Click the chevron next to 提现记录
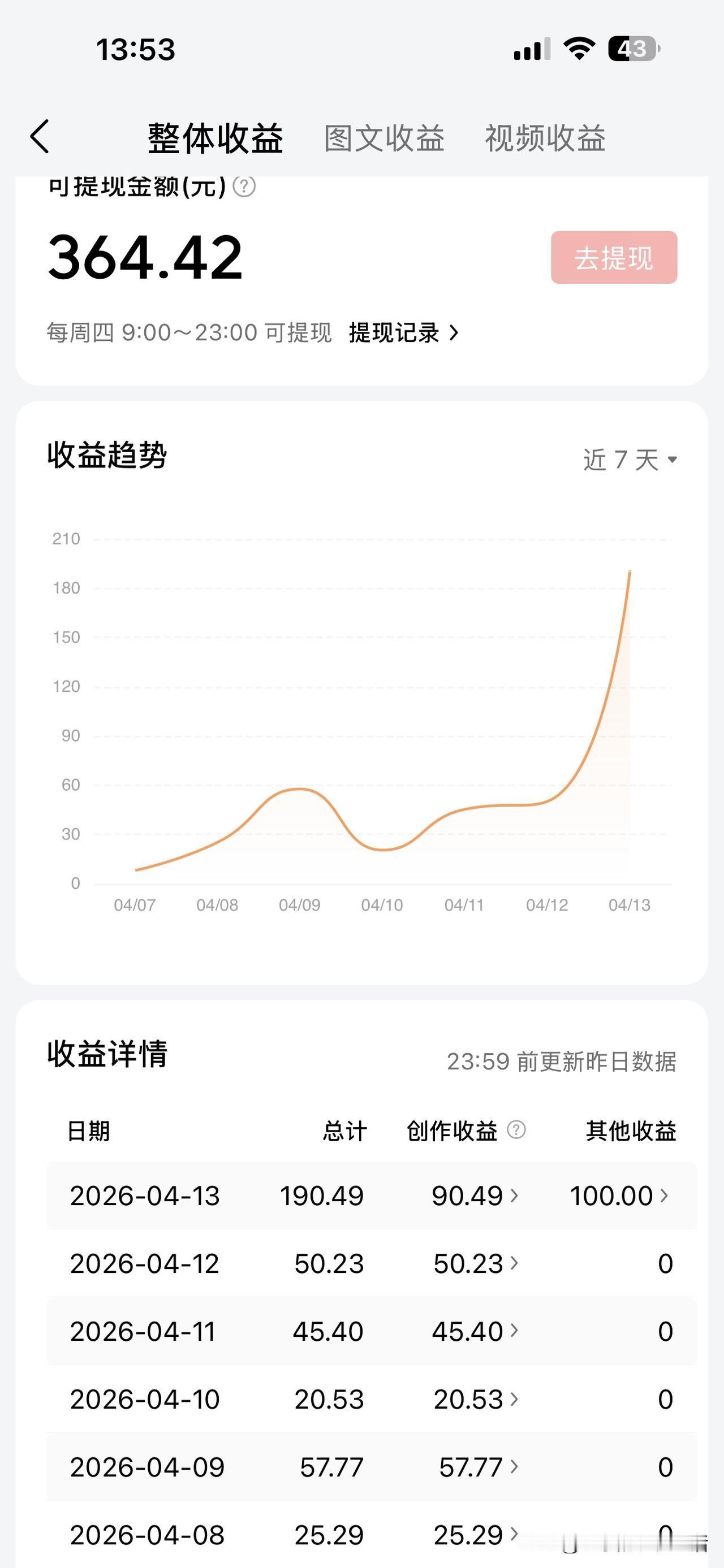 (x=454, y=333)
